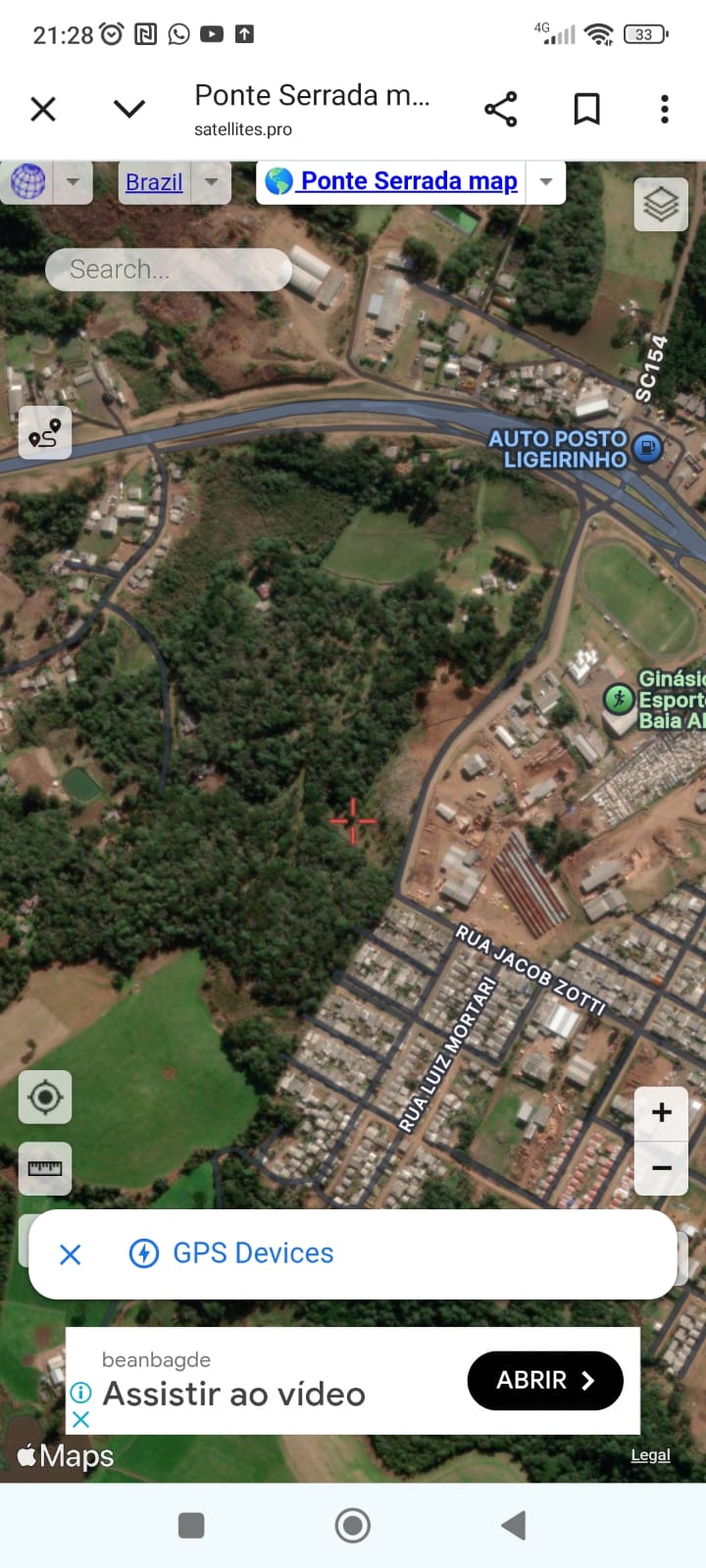Image resolution: width=706 pixels, height=1568 pixels.
Task: Open the Legal link on map
Action: tap(650, 1455)
